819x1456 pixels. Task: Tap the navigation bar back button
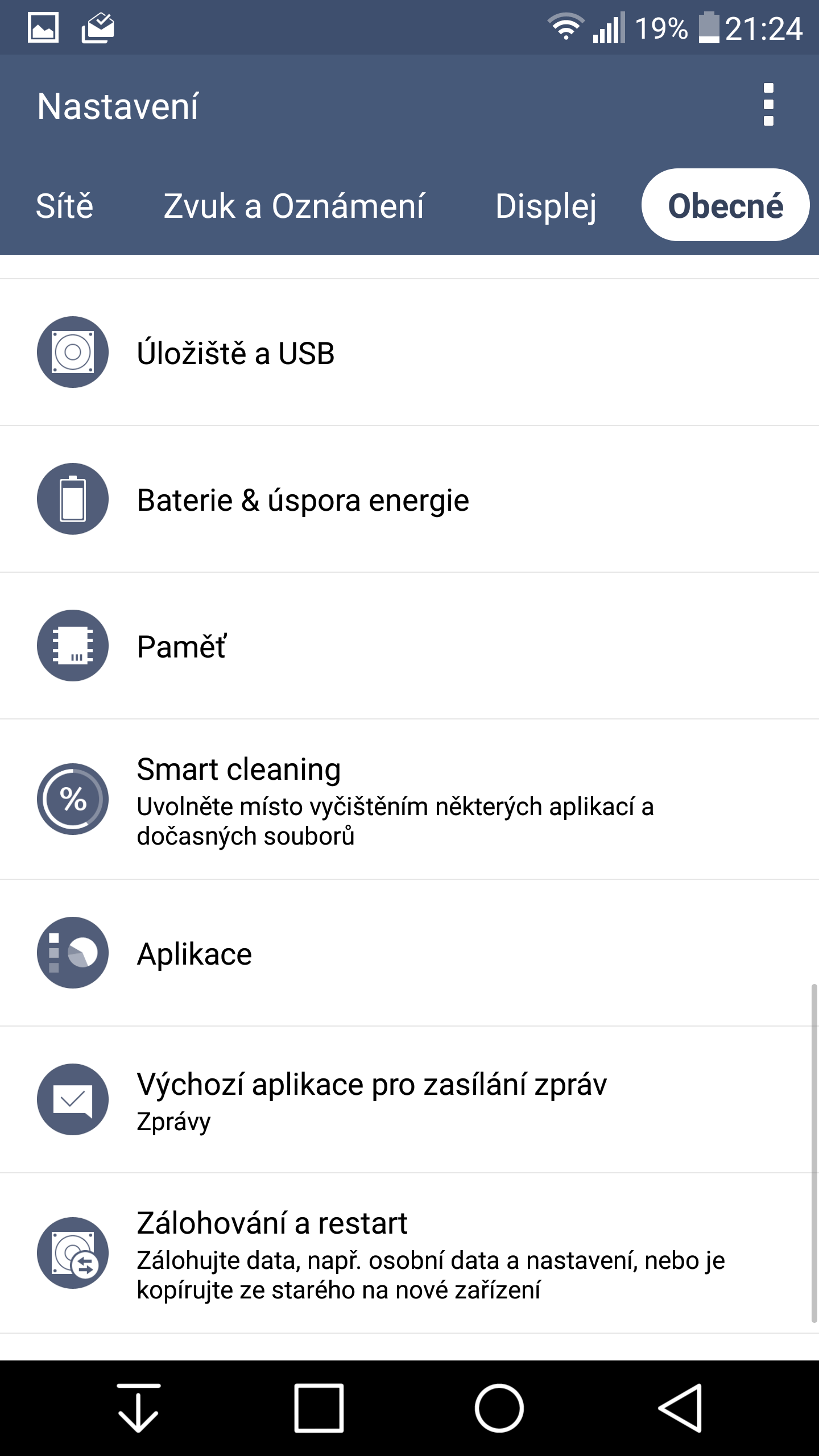click(x=680, y=1408)
